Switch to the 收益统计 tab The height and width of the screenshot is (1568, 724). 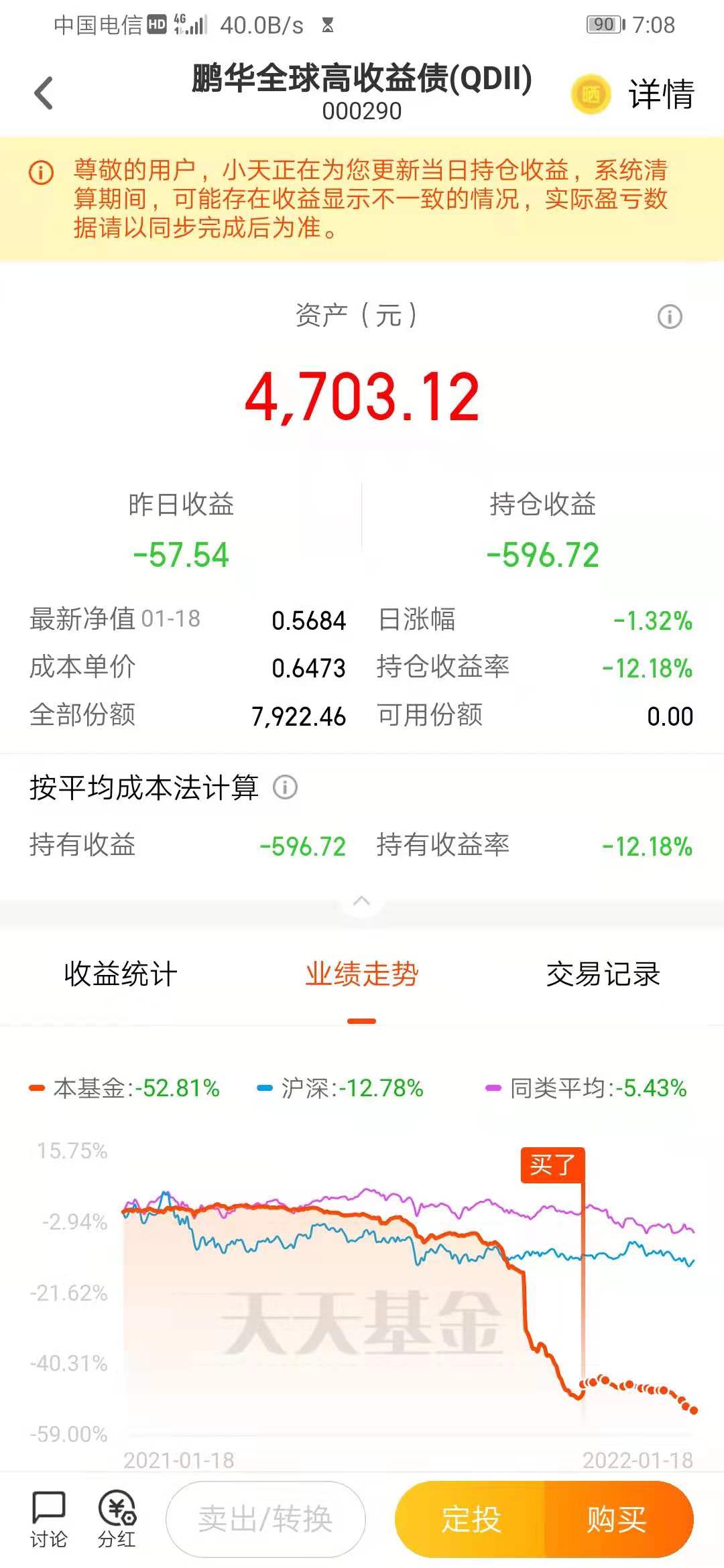[x=121, y=974]
